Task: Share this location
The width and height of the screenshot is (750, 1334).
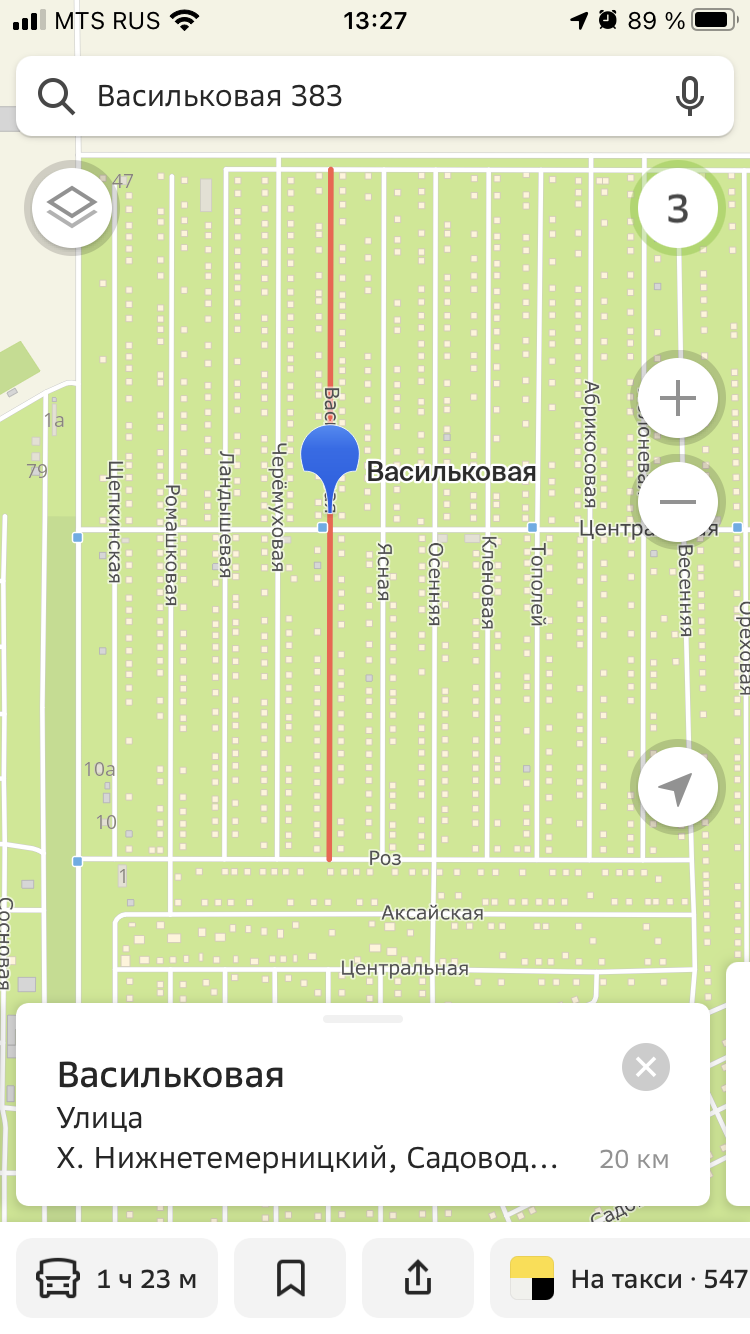Action: click(417, 1278)
